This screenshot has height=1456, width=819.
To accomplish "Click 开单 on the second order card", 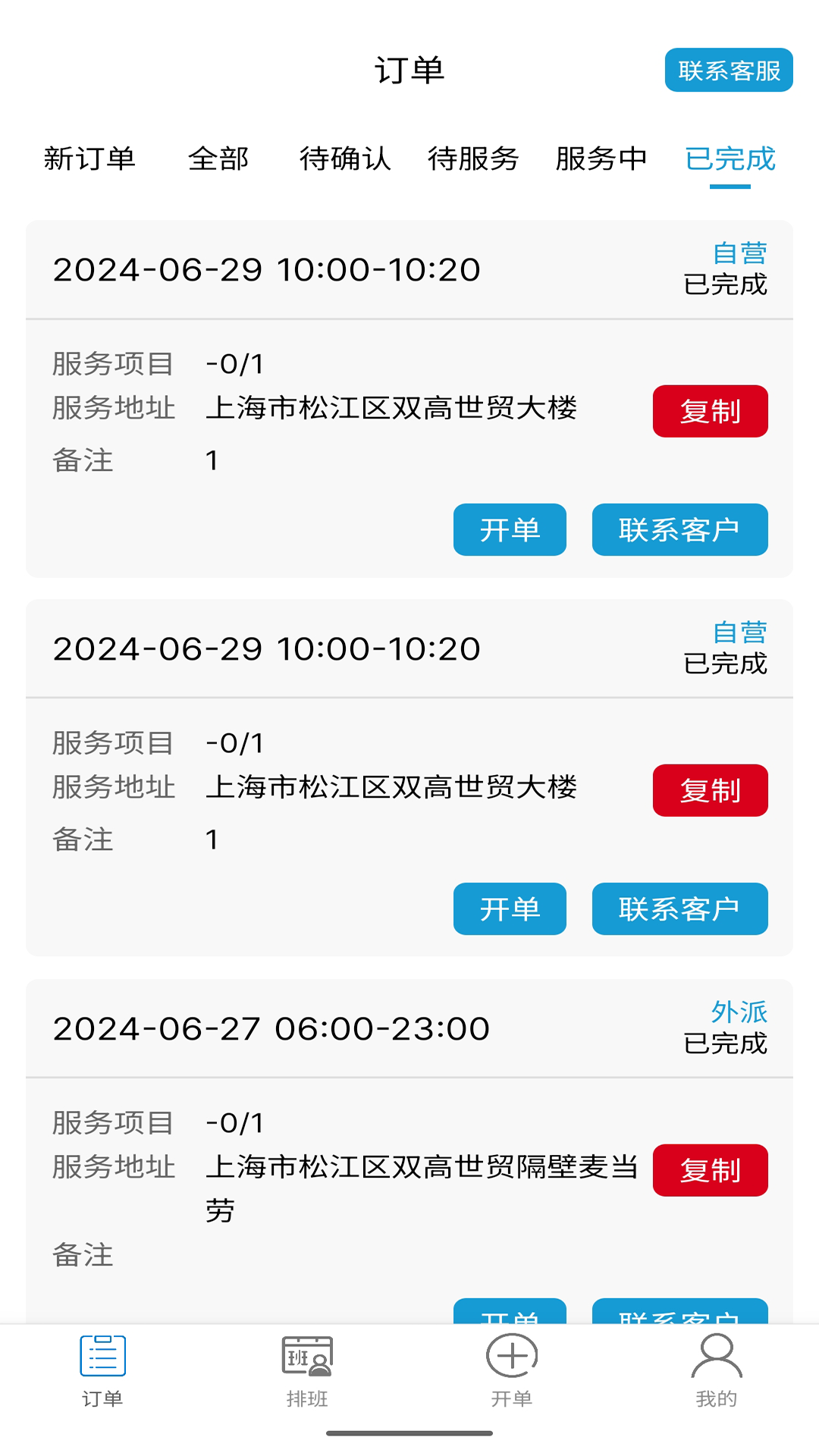I will (510, 909).
